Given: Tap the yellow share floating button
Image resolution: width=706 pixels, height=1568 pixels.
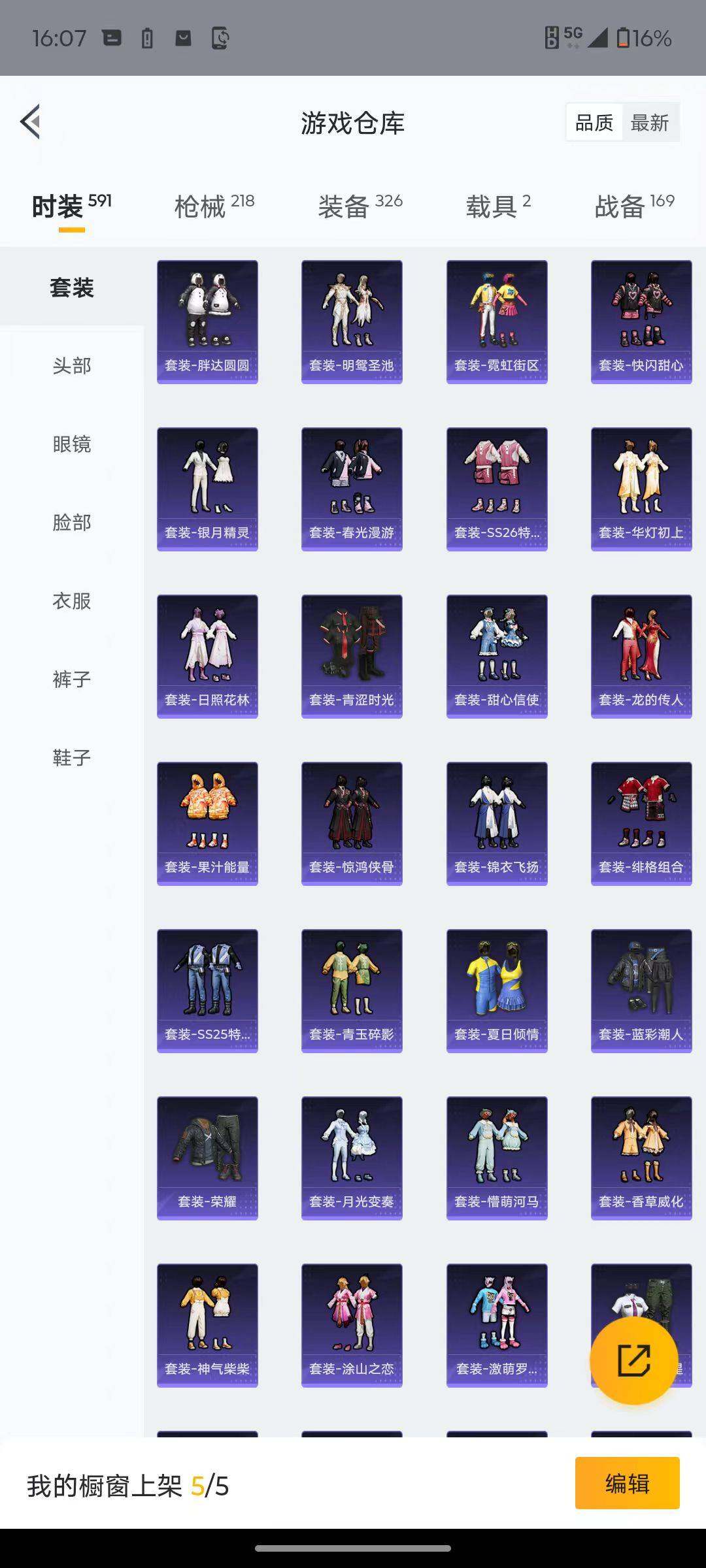Looking at the screenshot, I should (633, 1361).
